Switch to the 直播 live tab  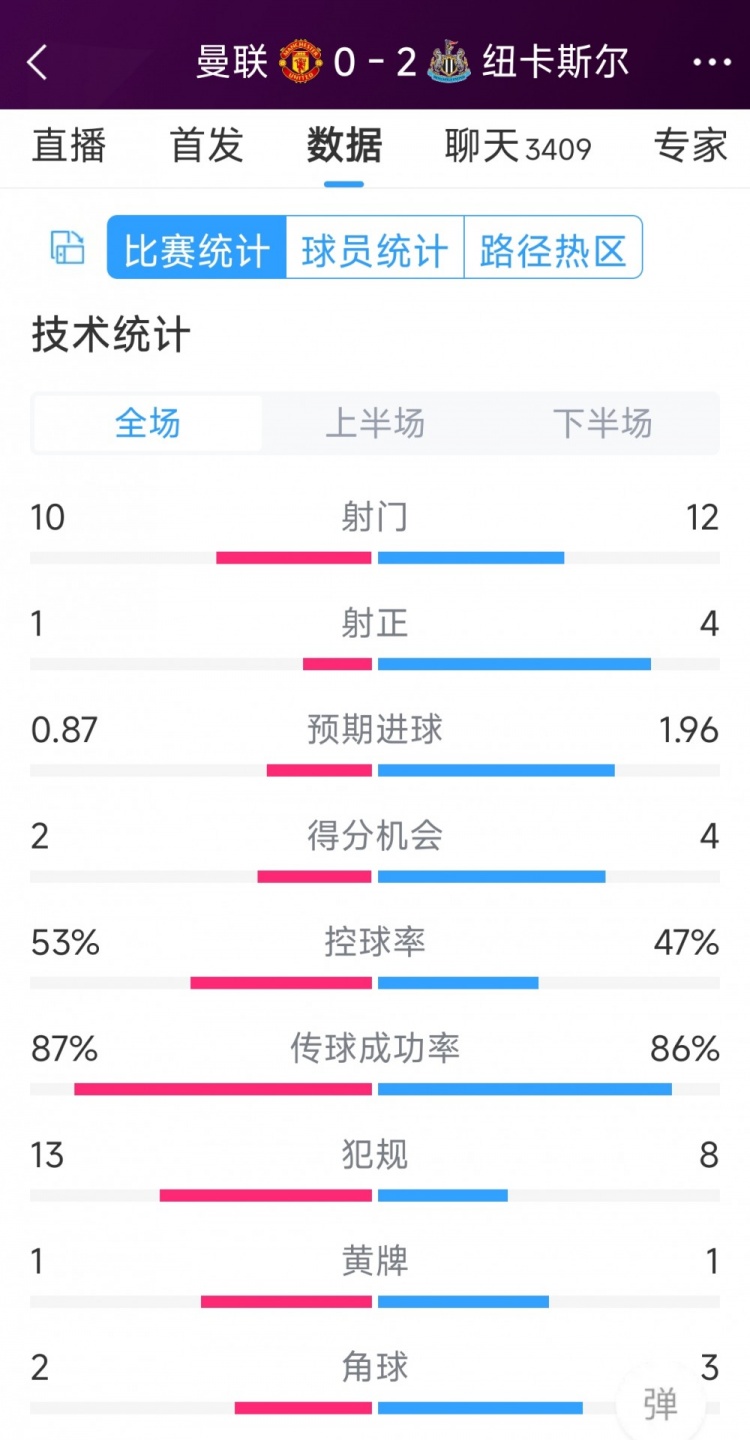coord(68,147)
